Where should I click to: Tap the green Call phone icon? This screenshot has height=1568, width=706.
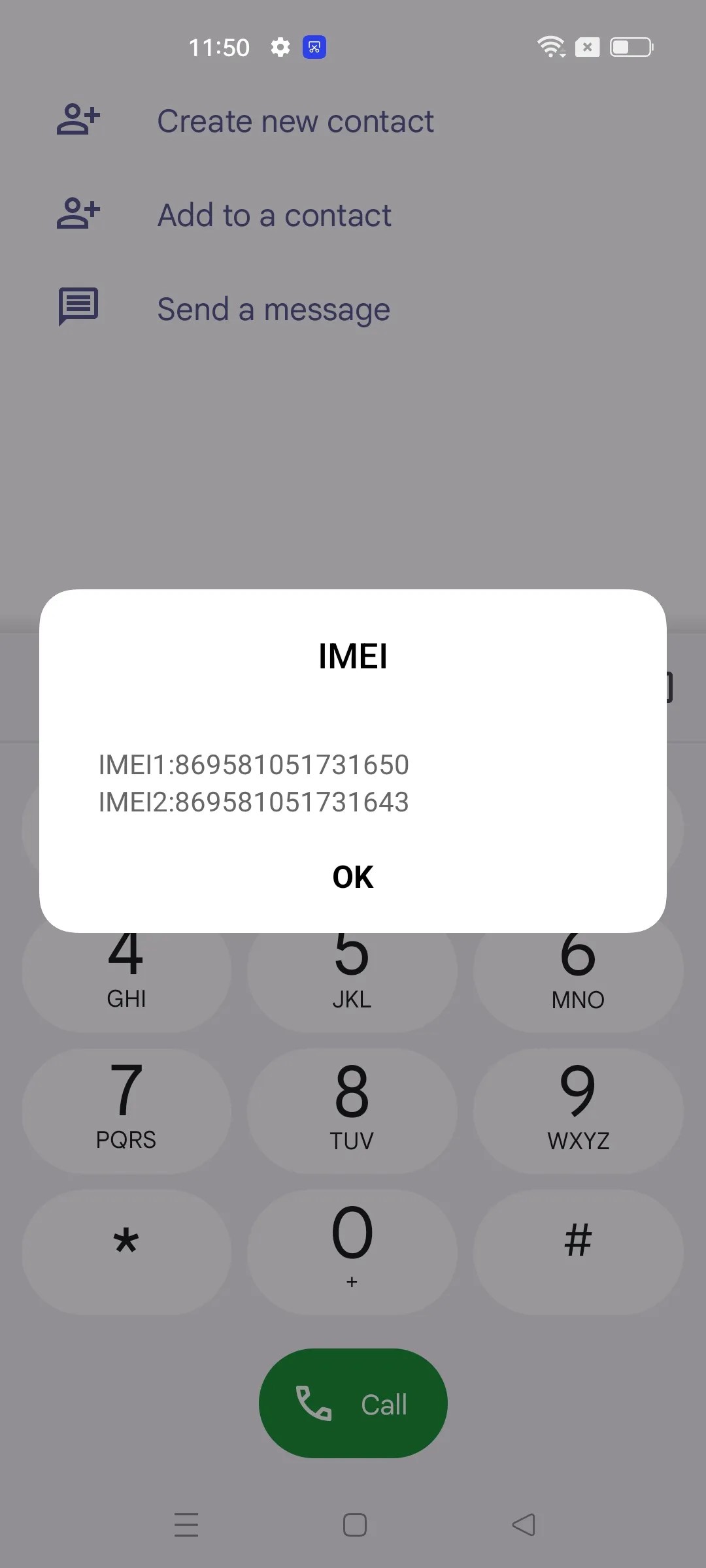point(314,1403)
